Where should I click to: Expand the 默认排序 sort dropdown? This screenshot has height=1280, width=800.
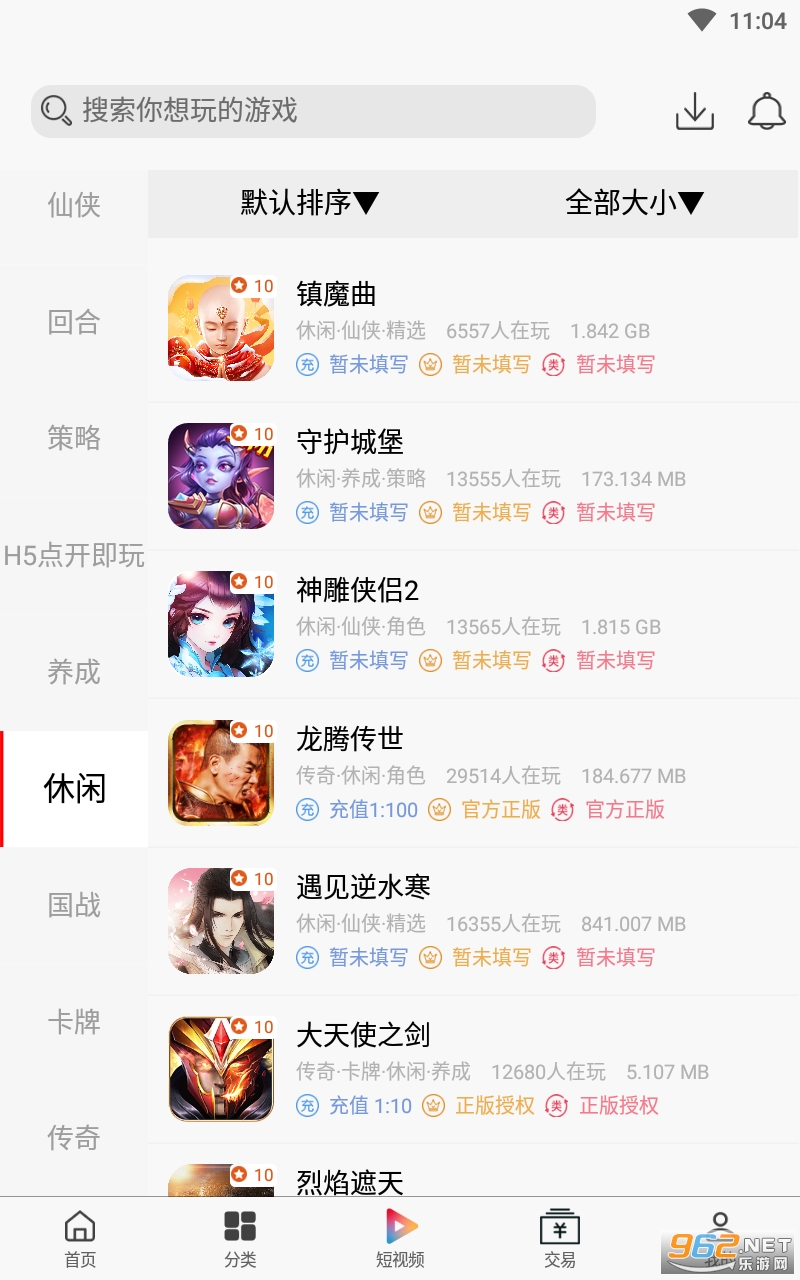click(x=309, y=203)
